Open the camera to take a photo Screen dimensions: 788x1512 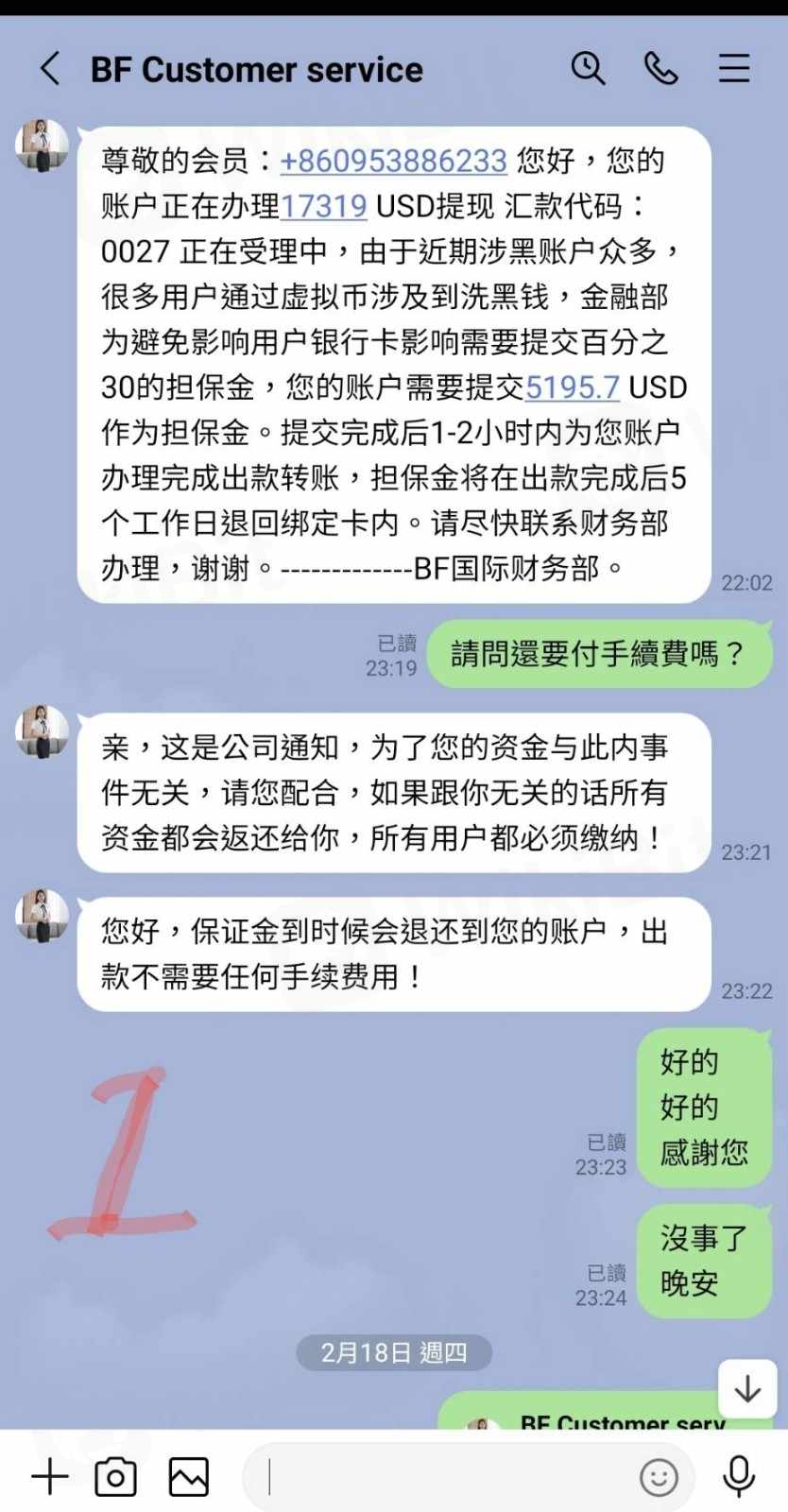[x=116, y=1476]
